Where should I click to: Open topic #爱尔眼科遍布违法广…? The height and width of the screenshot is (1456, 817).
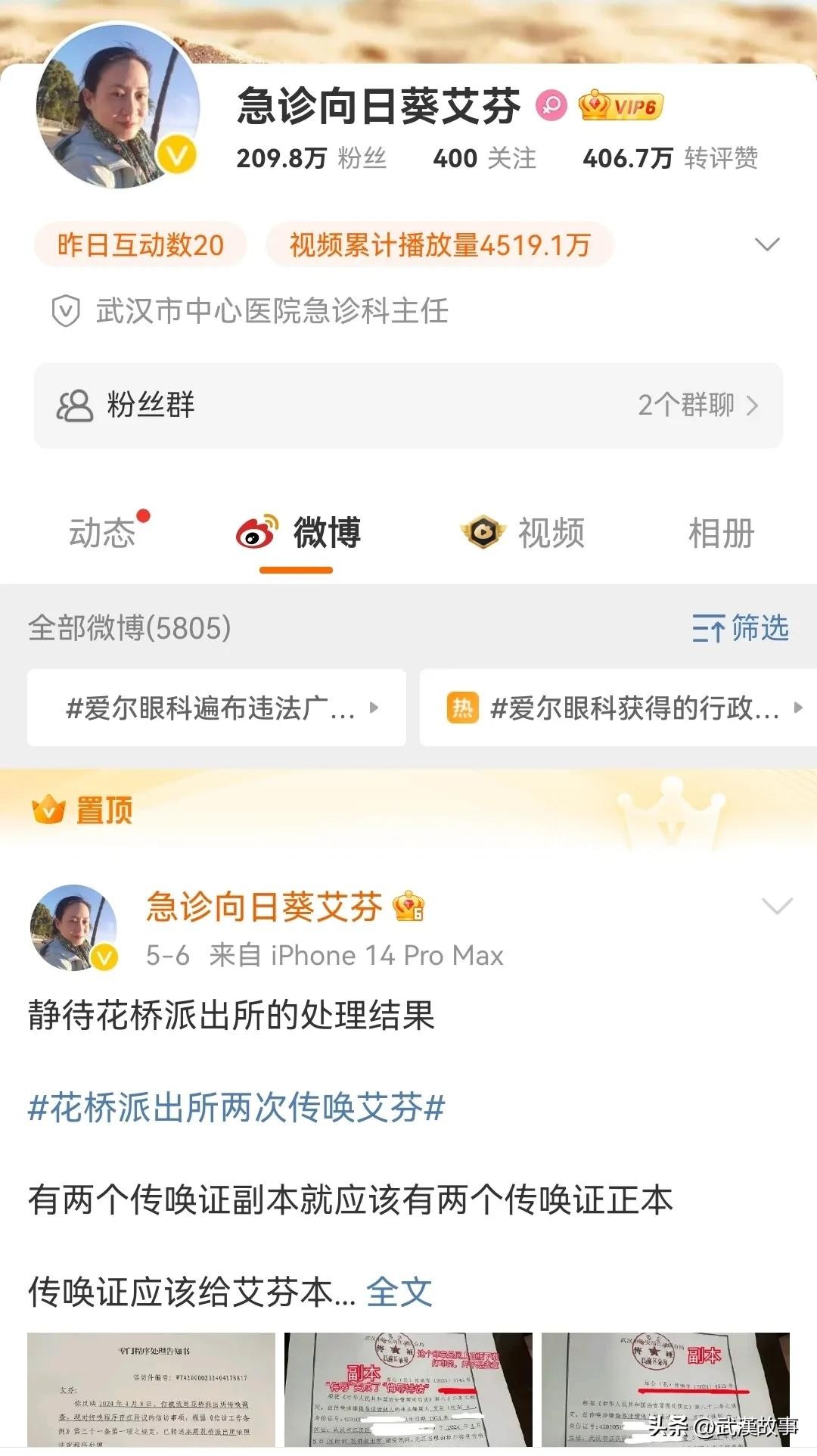(x=216, y=708)
